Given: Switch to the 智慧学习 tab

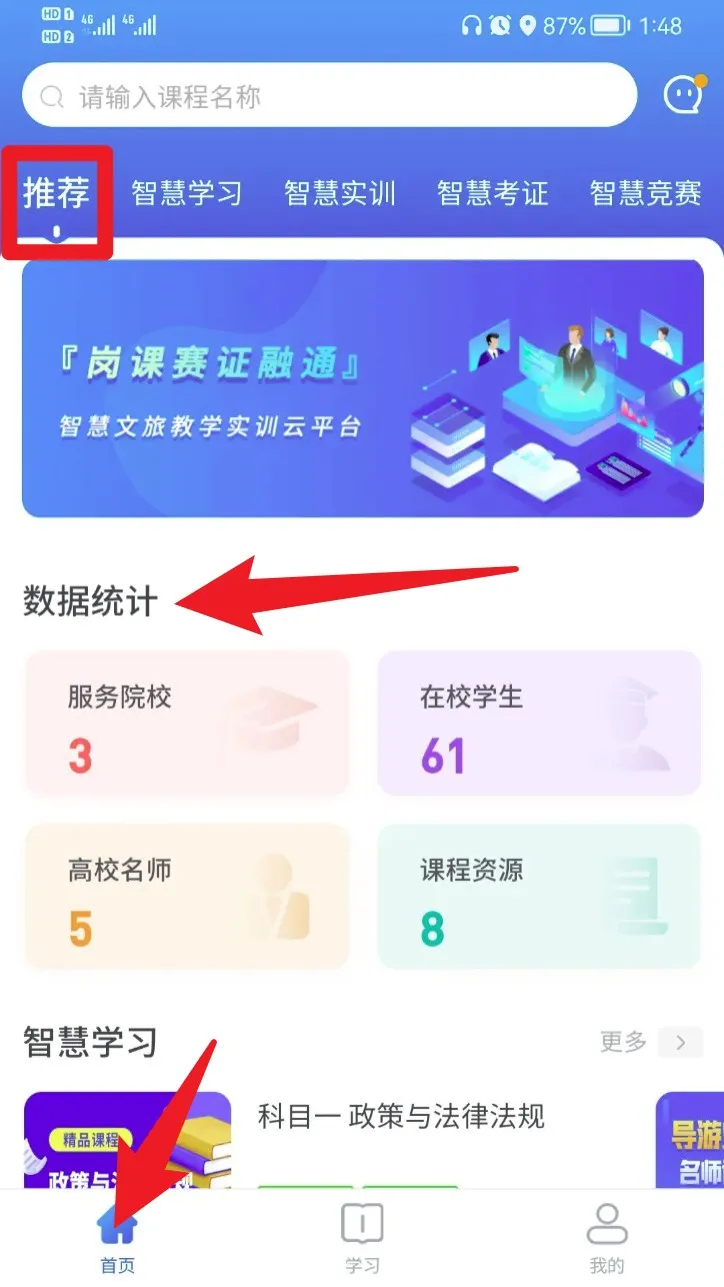Looking at the screenshot, I should point(187,193).
